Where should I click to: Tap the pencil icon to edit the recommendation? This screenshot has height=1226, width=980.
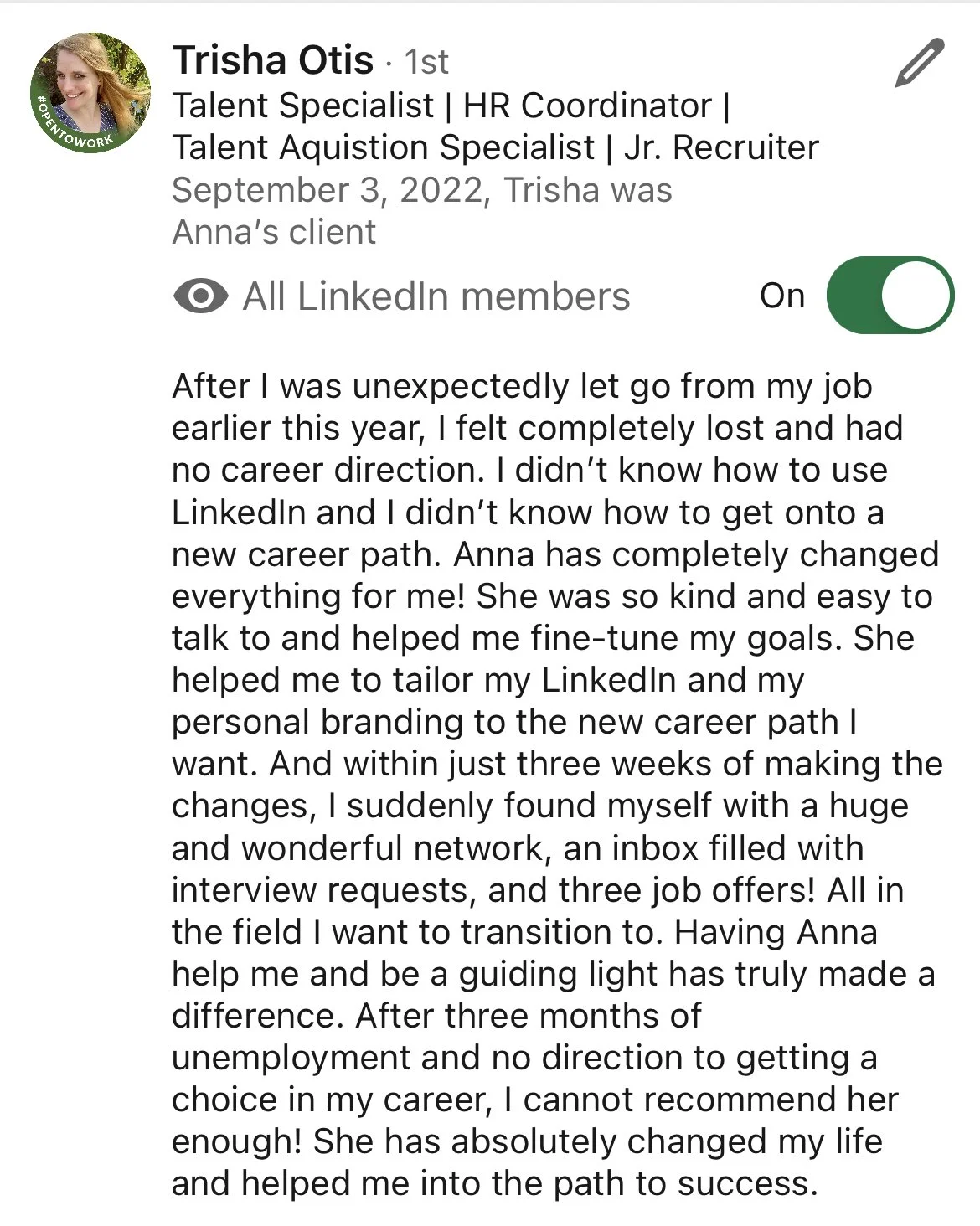point(919,63)
